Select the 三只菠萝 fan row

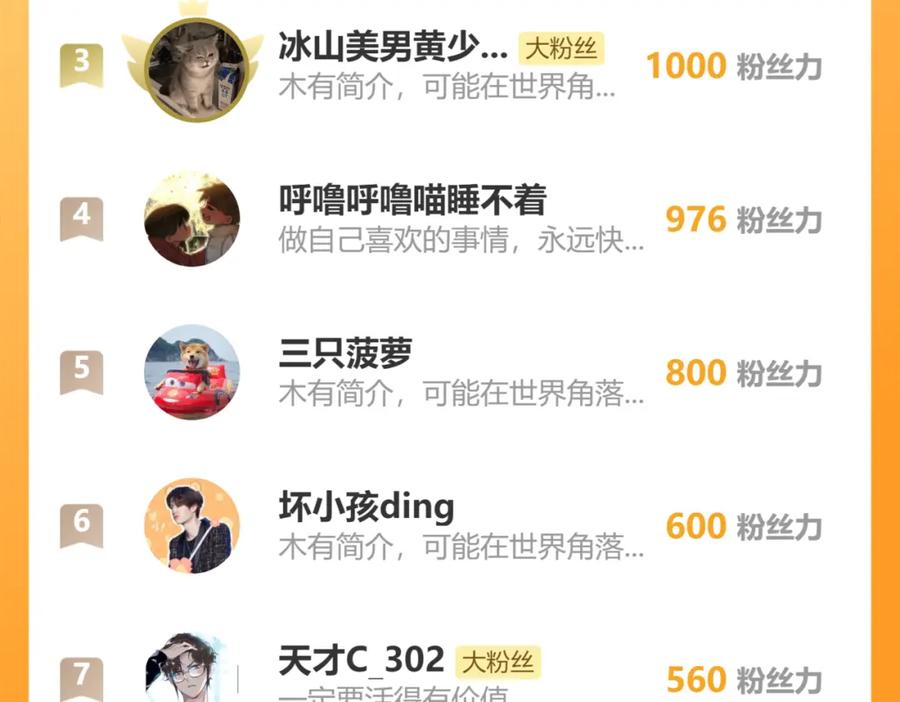pos(449,372)
